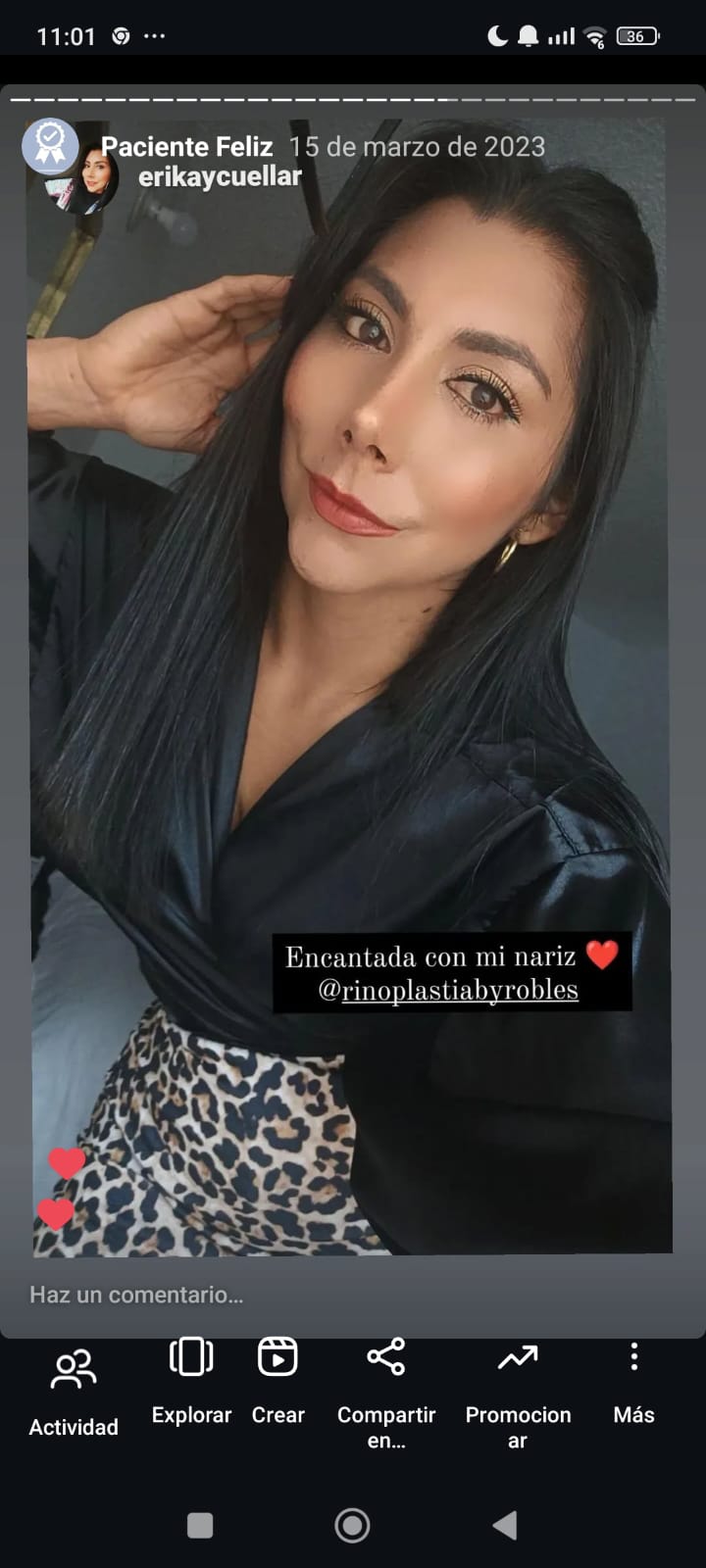706x1568 pixels.
Task: Return to the home screen via home button
Action: coord(352,1525)
